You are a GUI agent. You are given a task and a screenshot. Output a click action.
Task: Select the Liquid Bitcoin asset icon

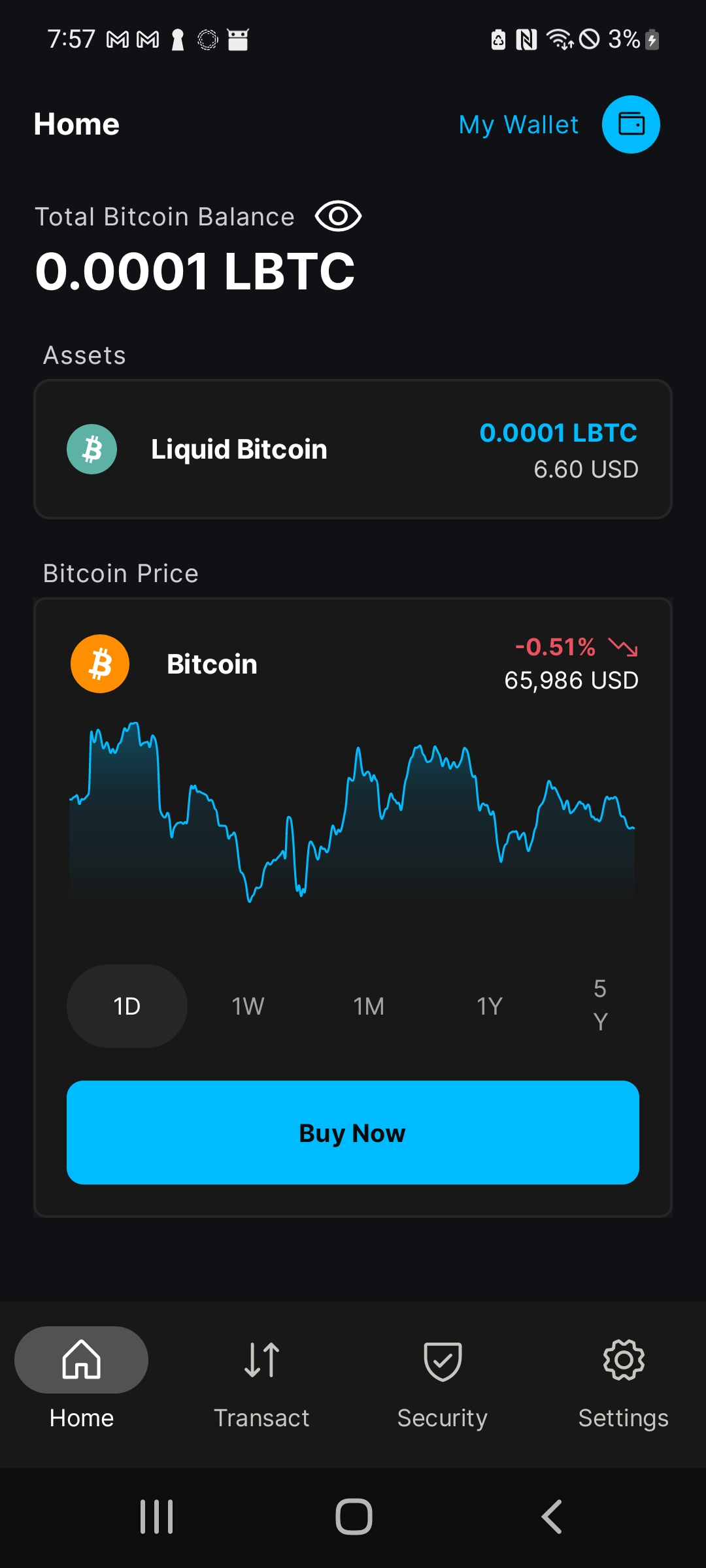click(x=92, y=448)
